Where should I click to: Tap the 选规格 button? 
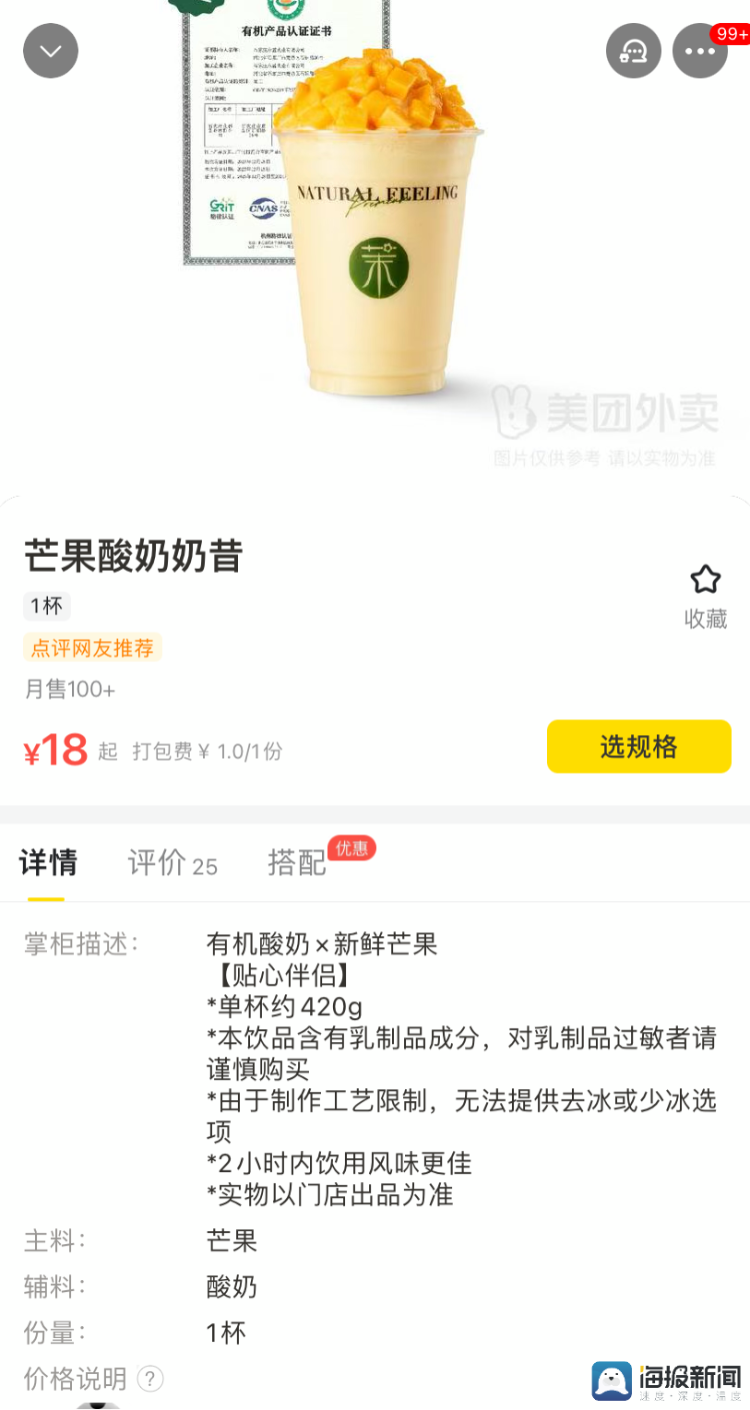pos(639,746)
